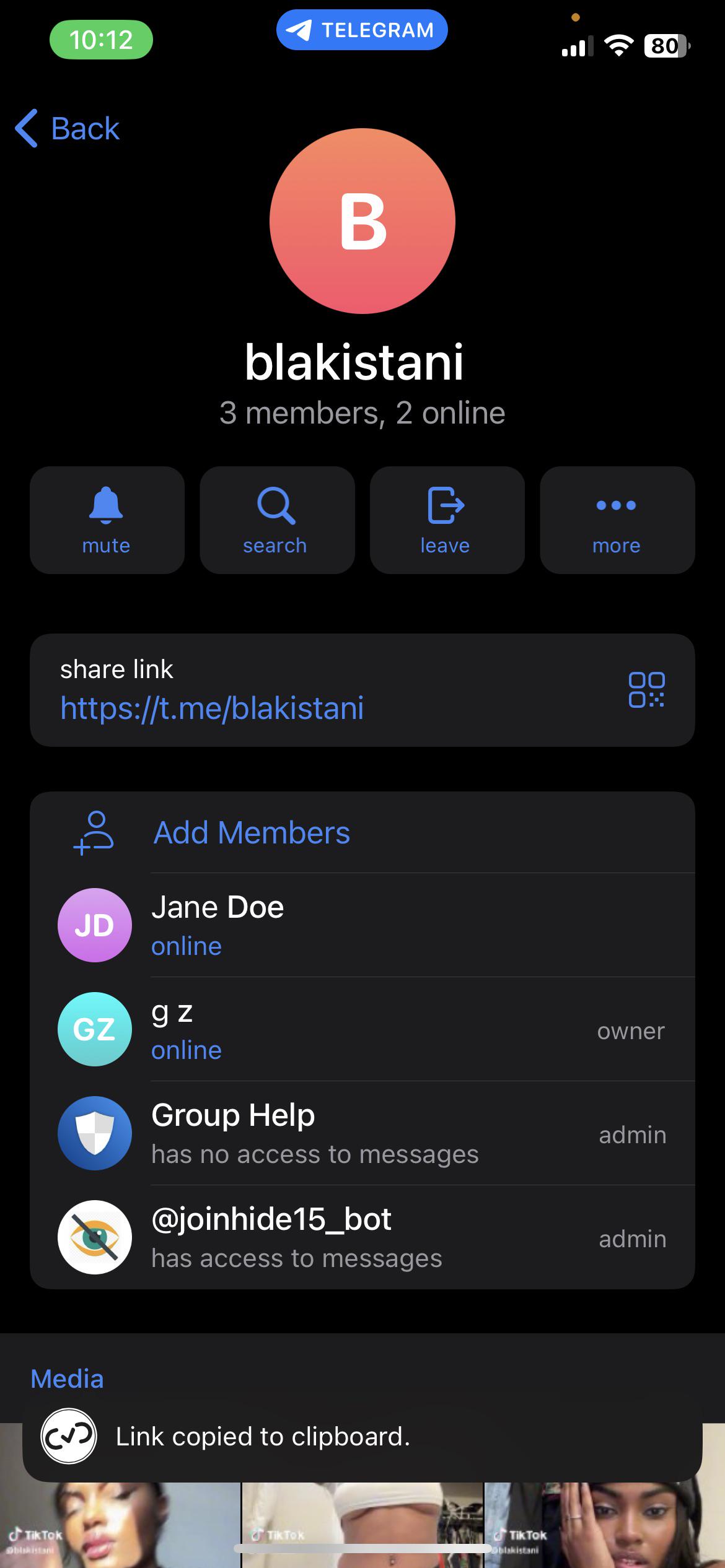Select the @joinhide15_bot member row

coord(362,1237)
